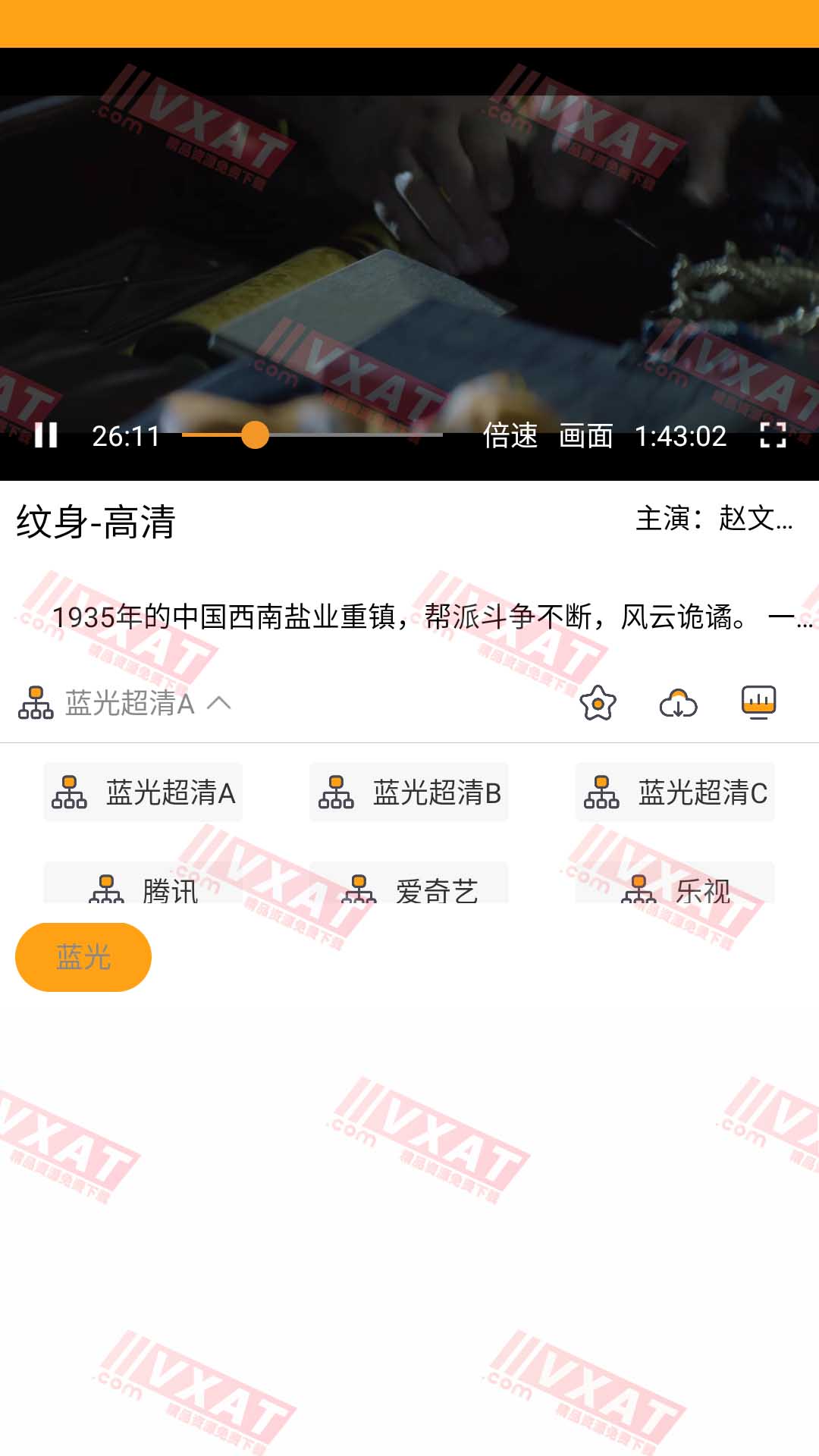Add this movie to favorites
Screen dimensions: 819x1456
tap(598, 703)
